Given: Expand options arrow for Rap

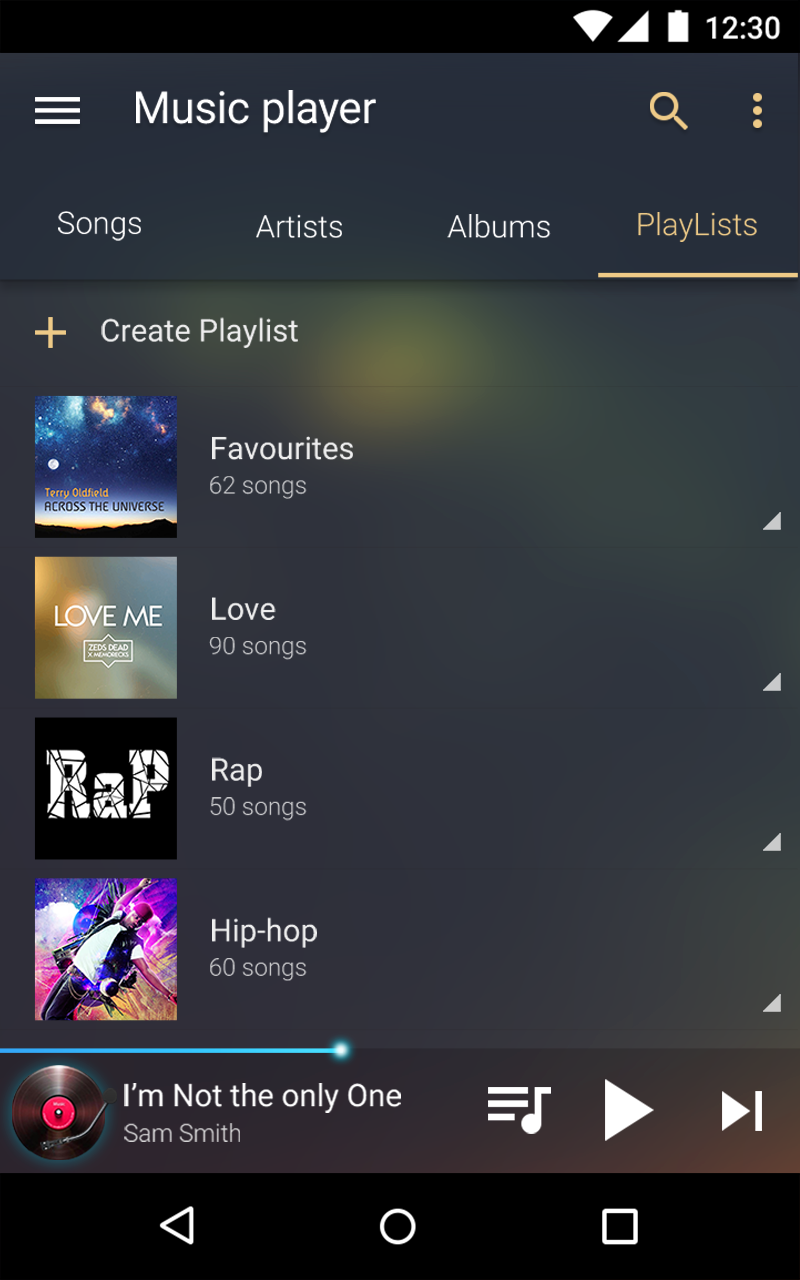Looking at the screenshot, I should click(x=771, y=841).
